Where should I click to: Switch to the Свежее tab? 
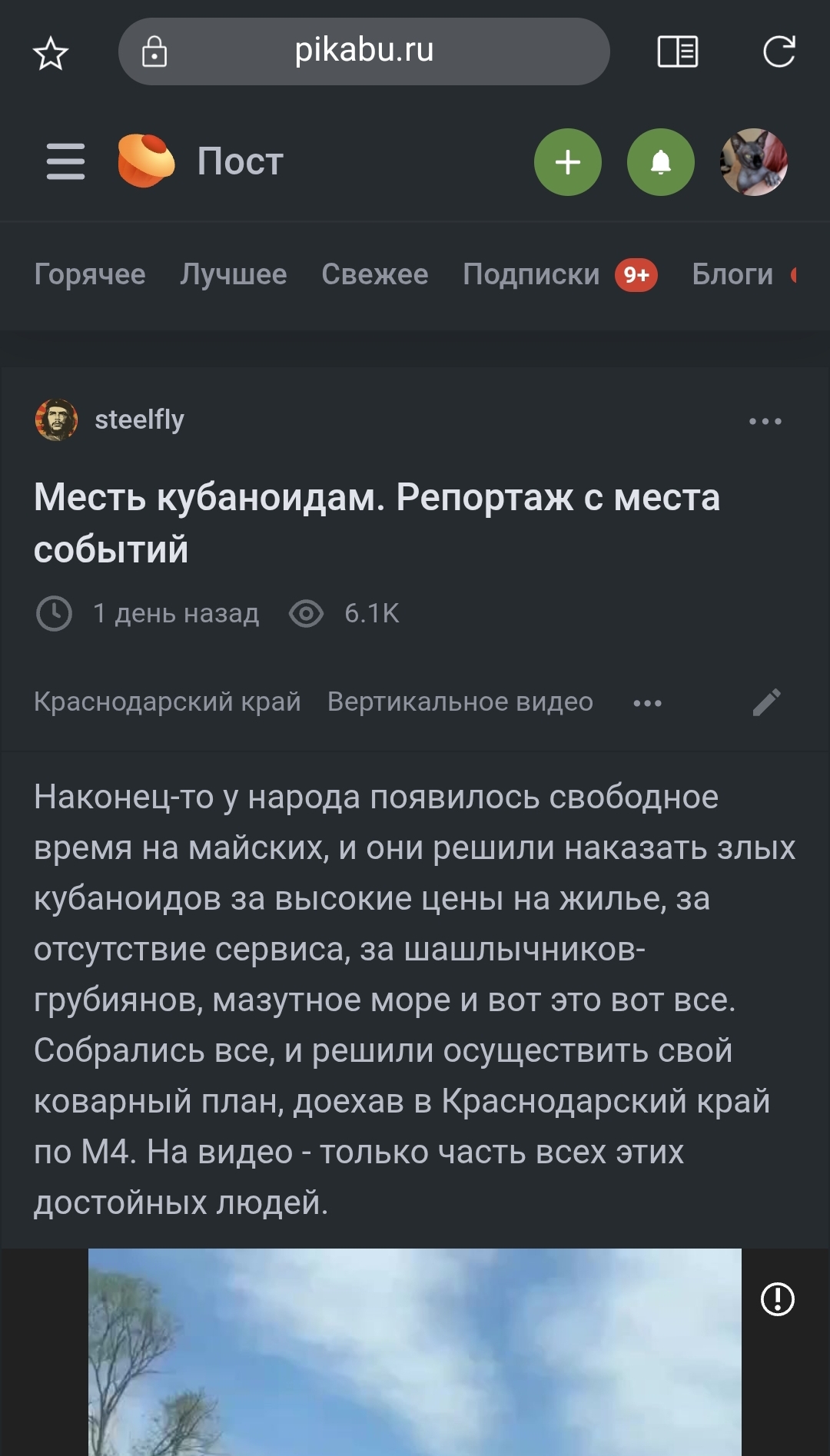tap(375, 274)
